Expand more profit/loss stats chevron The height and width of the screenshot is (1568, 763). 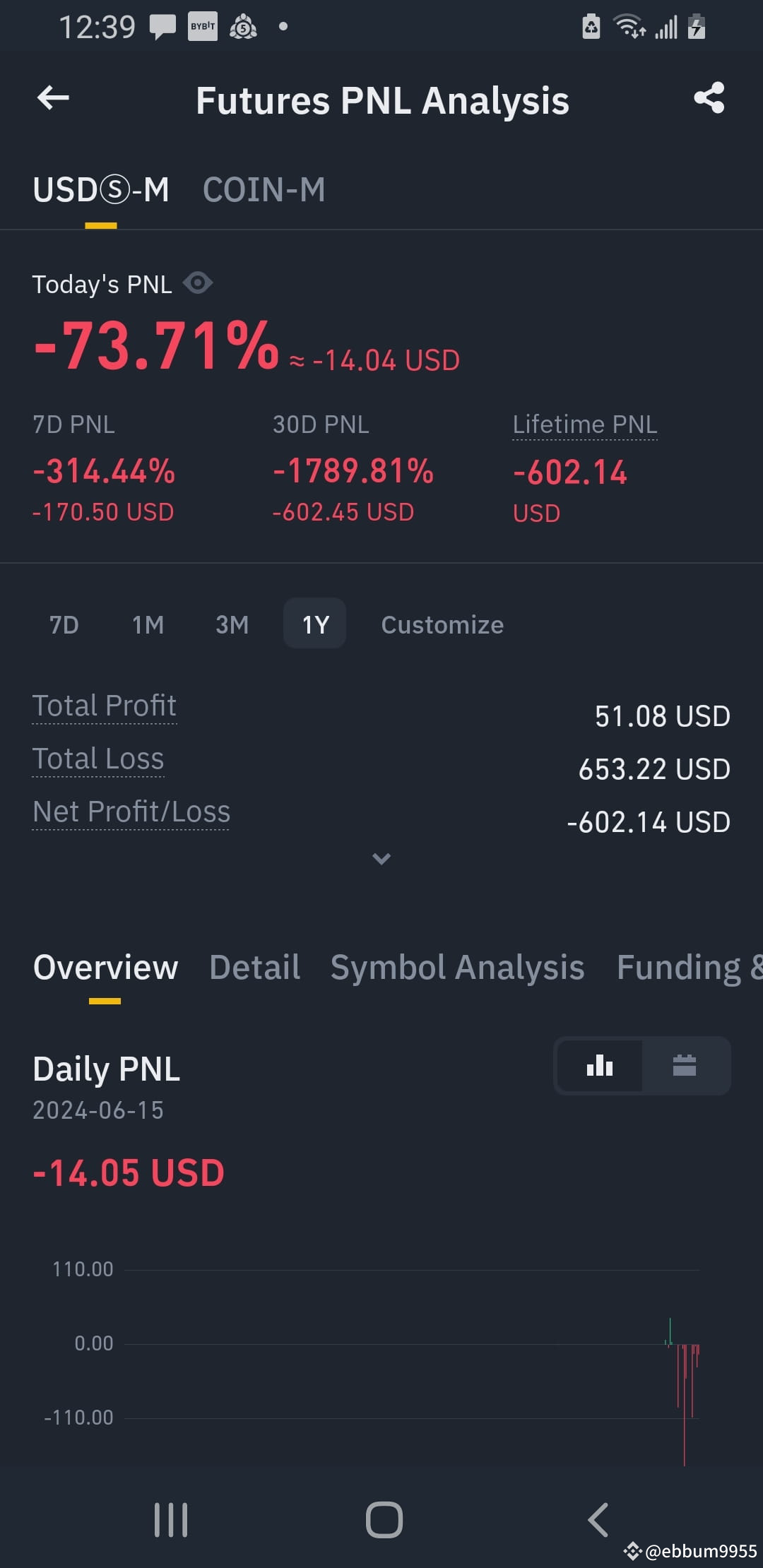click(x=381, y=859)
